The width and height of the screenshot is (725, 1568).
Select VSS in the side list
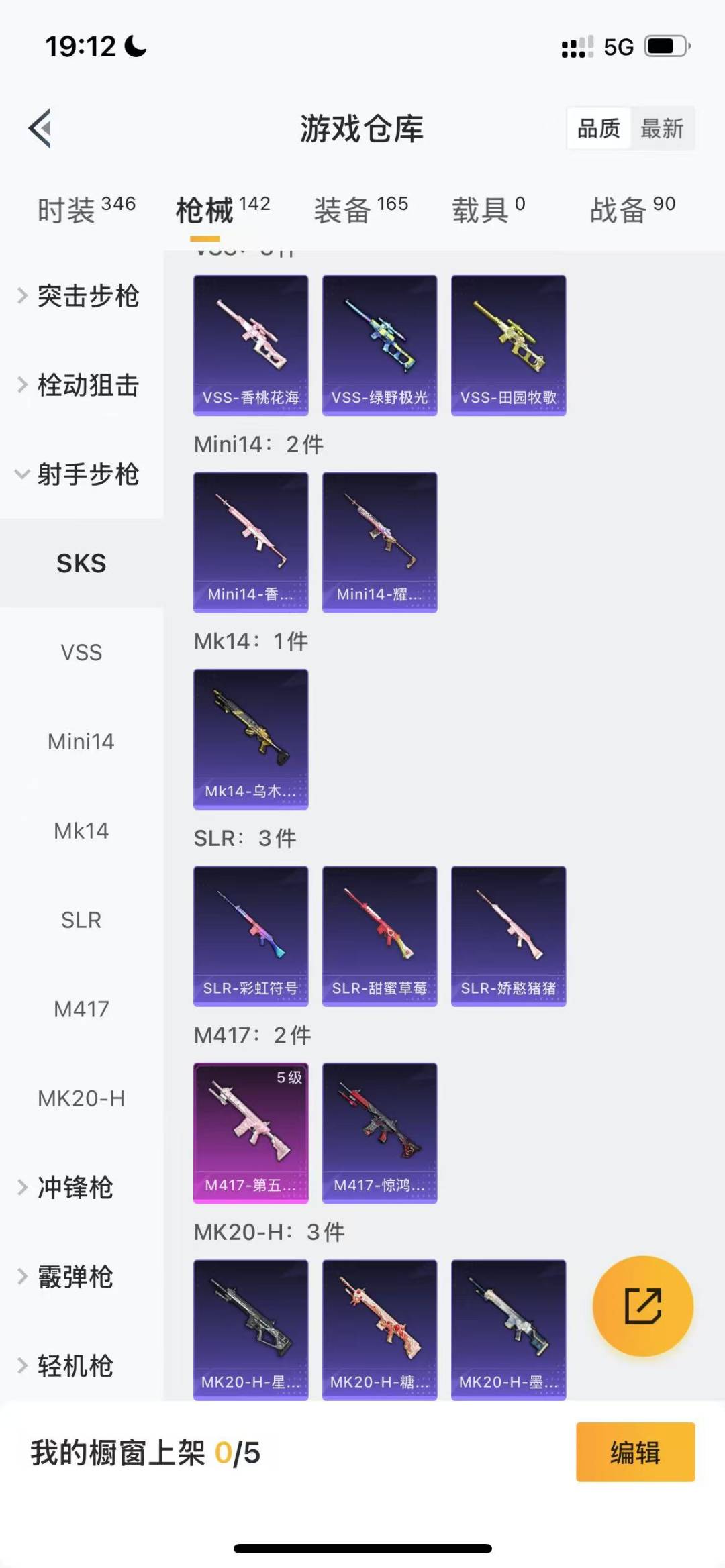[x=81, y=652]
